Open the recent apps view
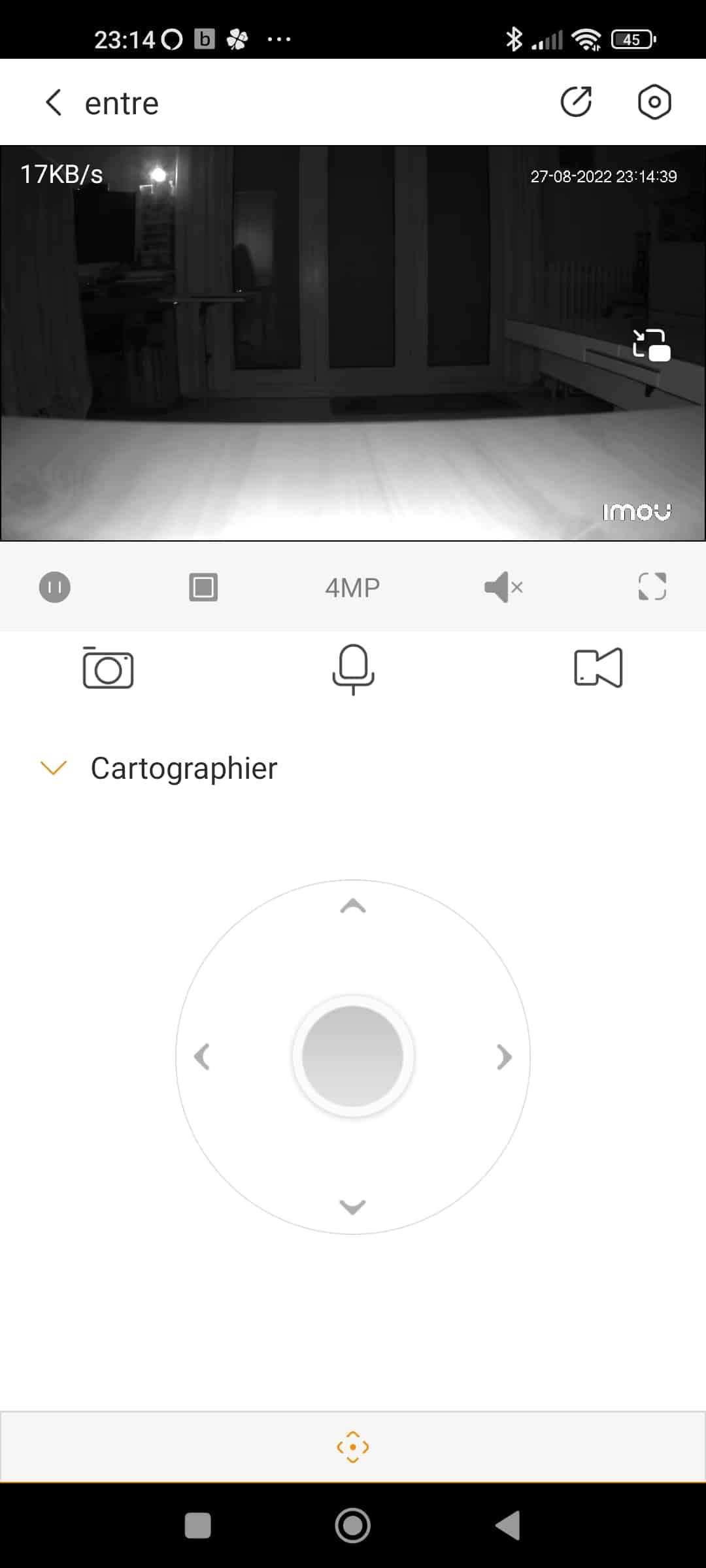Viewport: 706px width, 1568px height. [198, 1526]
